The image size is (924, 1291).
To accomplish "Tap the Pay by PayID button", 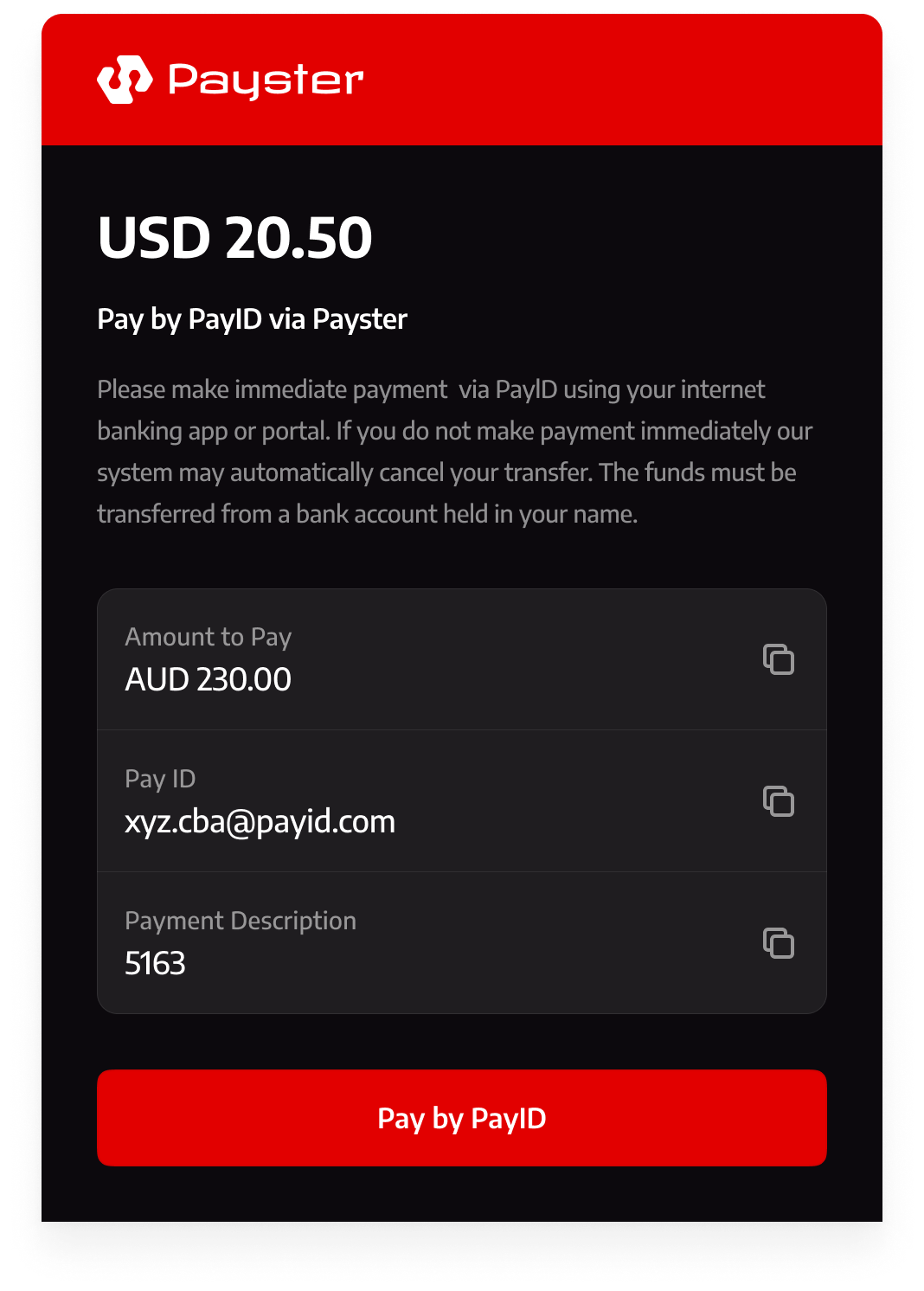I will coord(462,1118).
